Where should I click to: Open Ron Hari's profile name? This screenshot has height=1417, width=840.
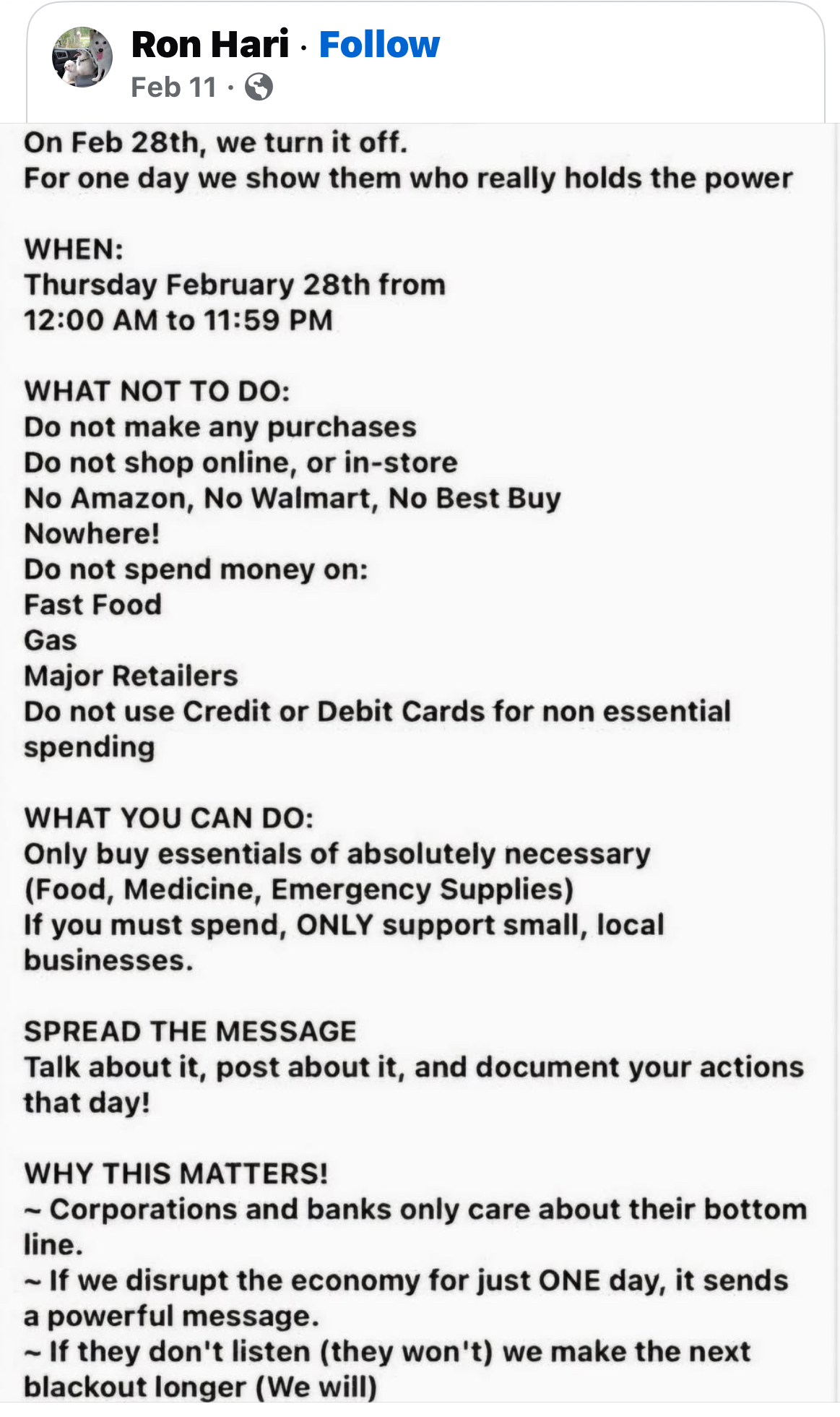[210, 45]
